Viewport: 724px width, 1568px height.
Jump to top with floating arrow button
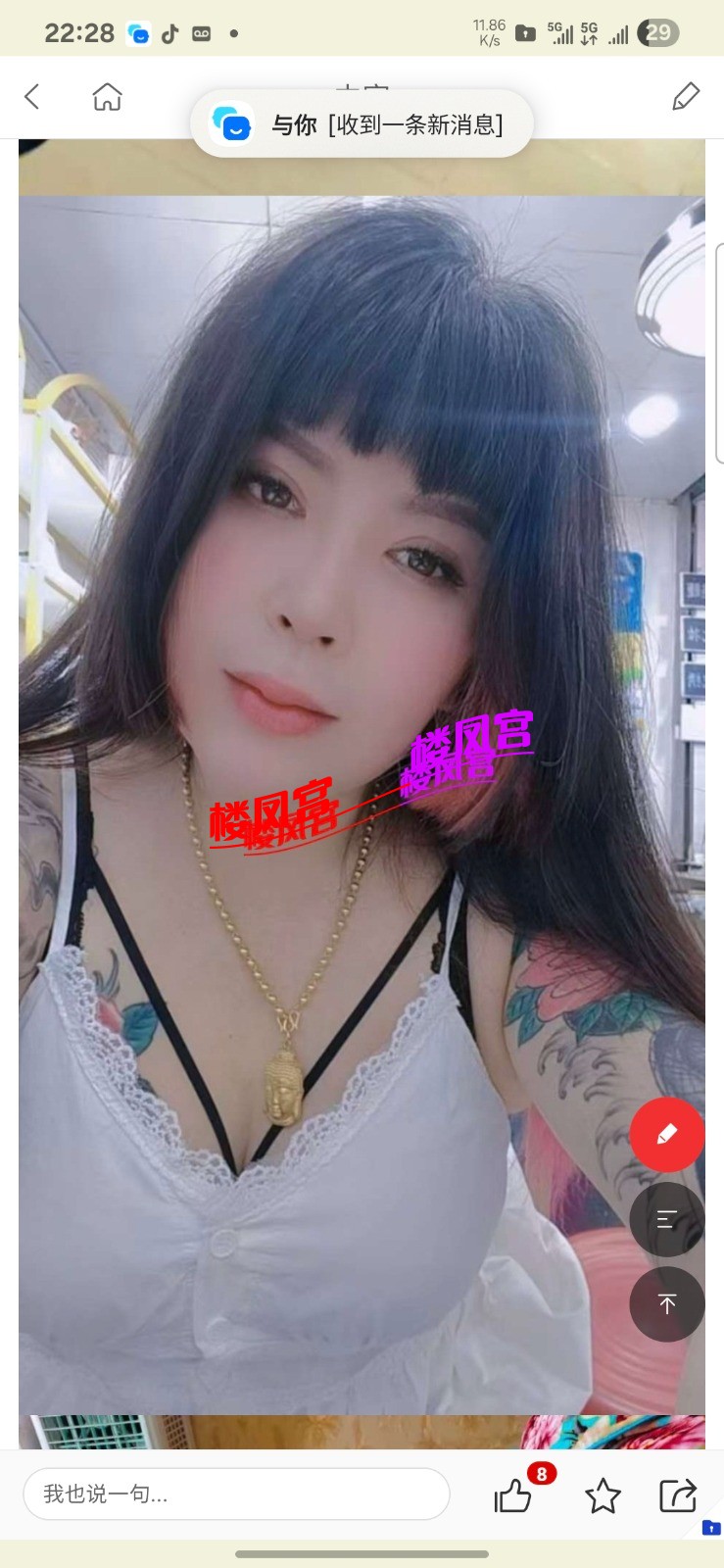[x=666, y=1303]
